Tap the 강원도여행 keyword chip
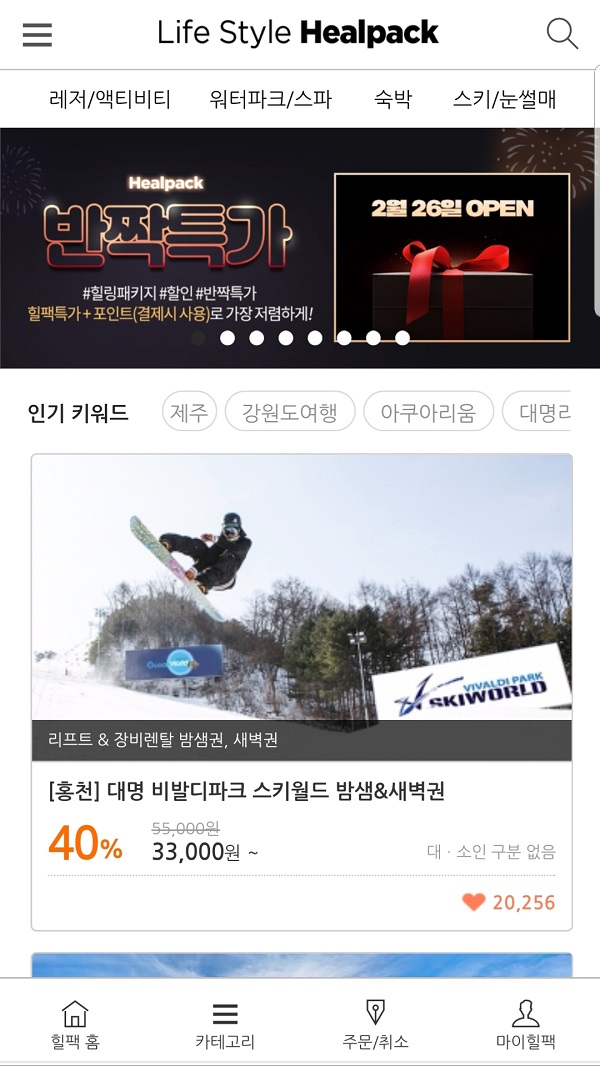Screen dimensions: 600x1066 pyautogui.click(x=290, y=412)
